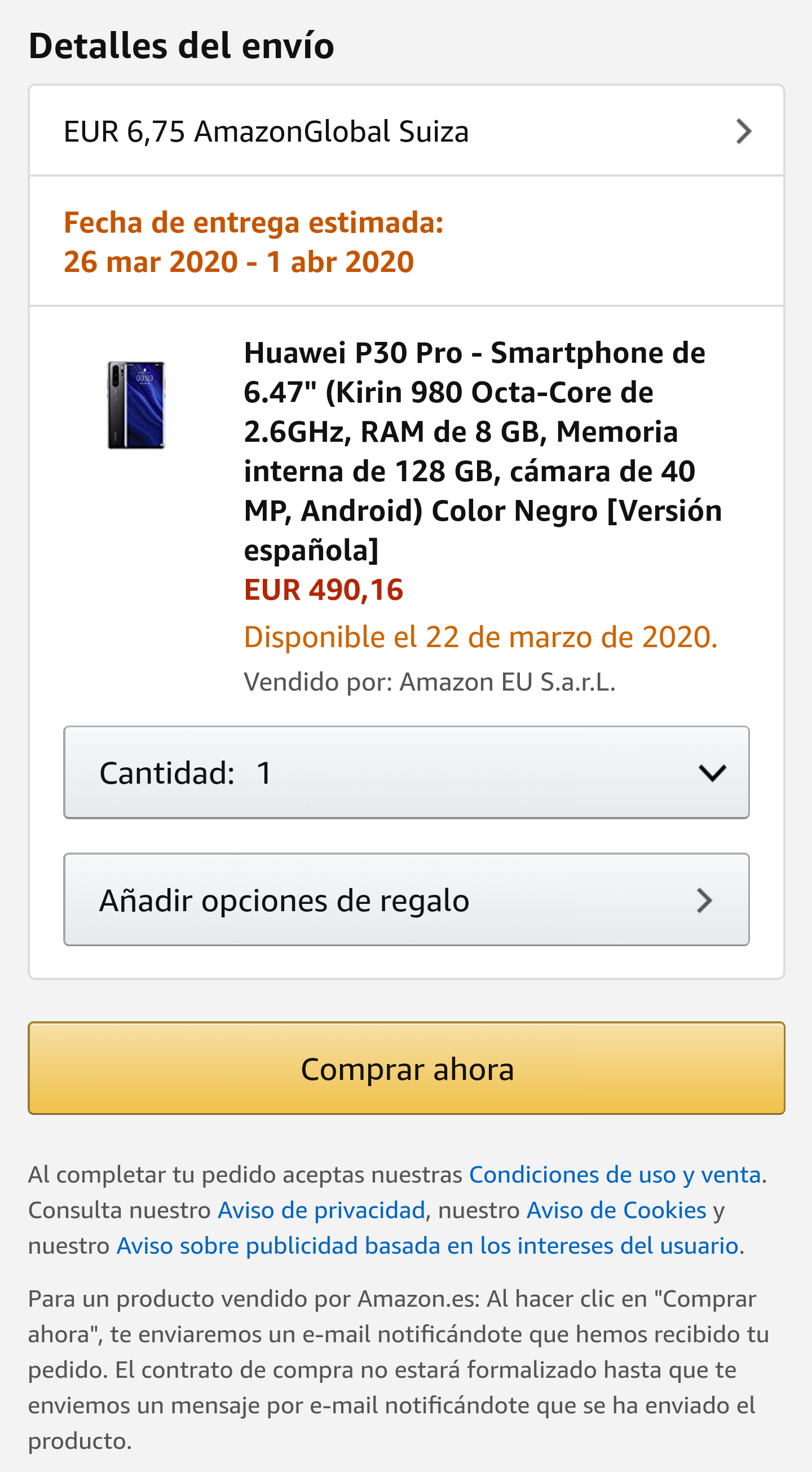Open the Aviso de privacidad link
Image resolution: width=812 pixels, height=1472 pixels.
[x=321, y=1210]
